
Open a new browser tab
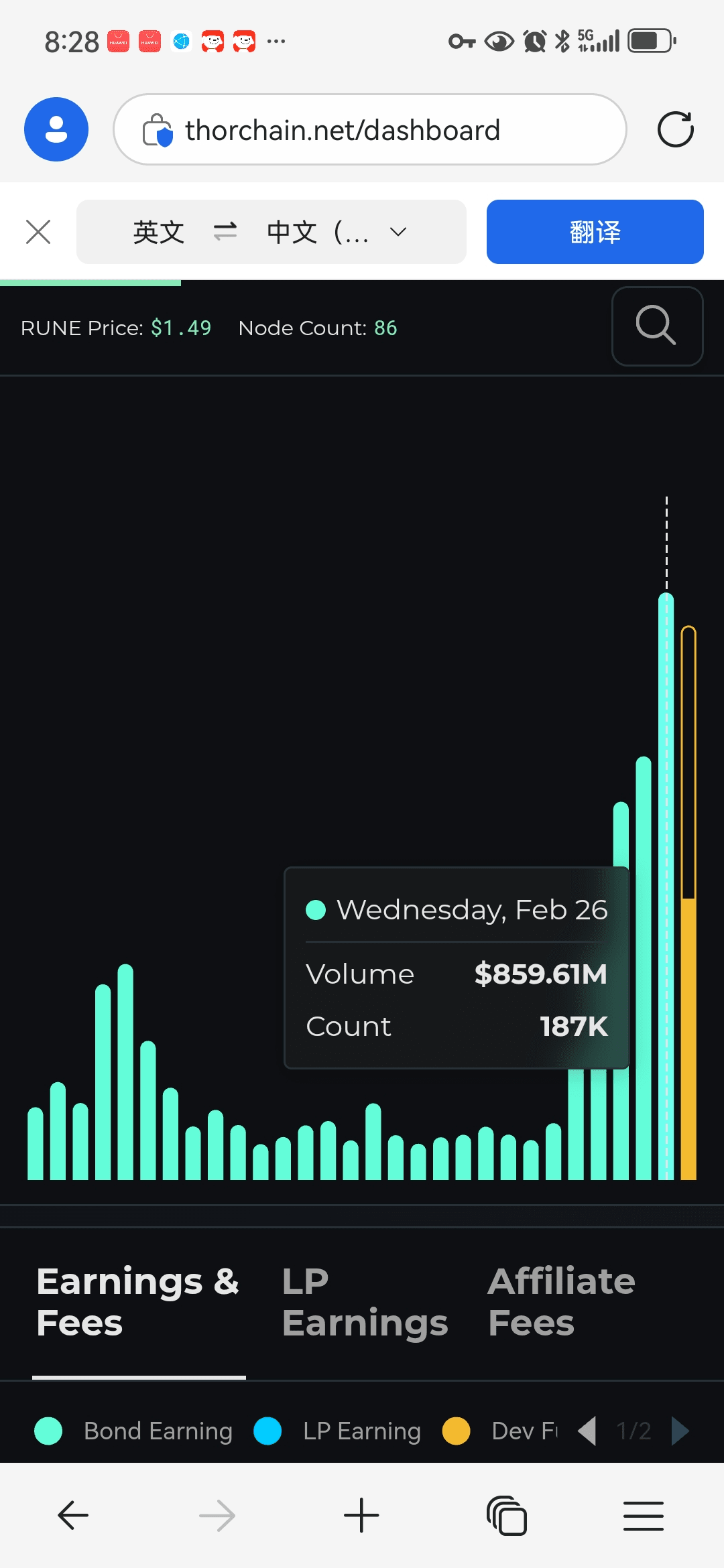click(361, 1515)
